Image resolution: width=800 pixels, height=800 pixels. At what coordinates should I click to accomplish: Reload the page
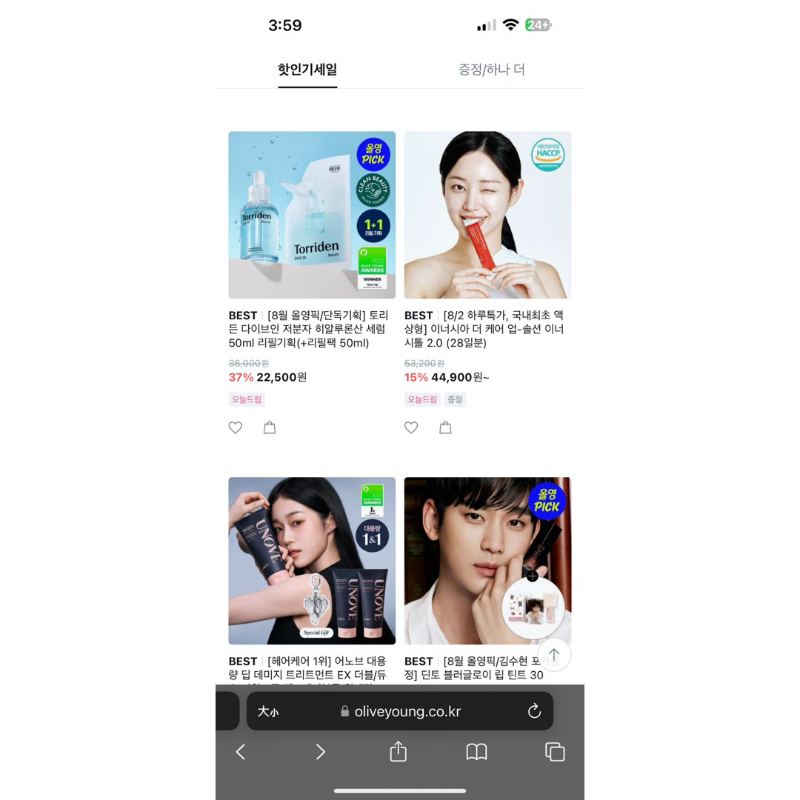534,711
